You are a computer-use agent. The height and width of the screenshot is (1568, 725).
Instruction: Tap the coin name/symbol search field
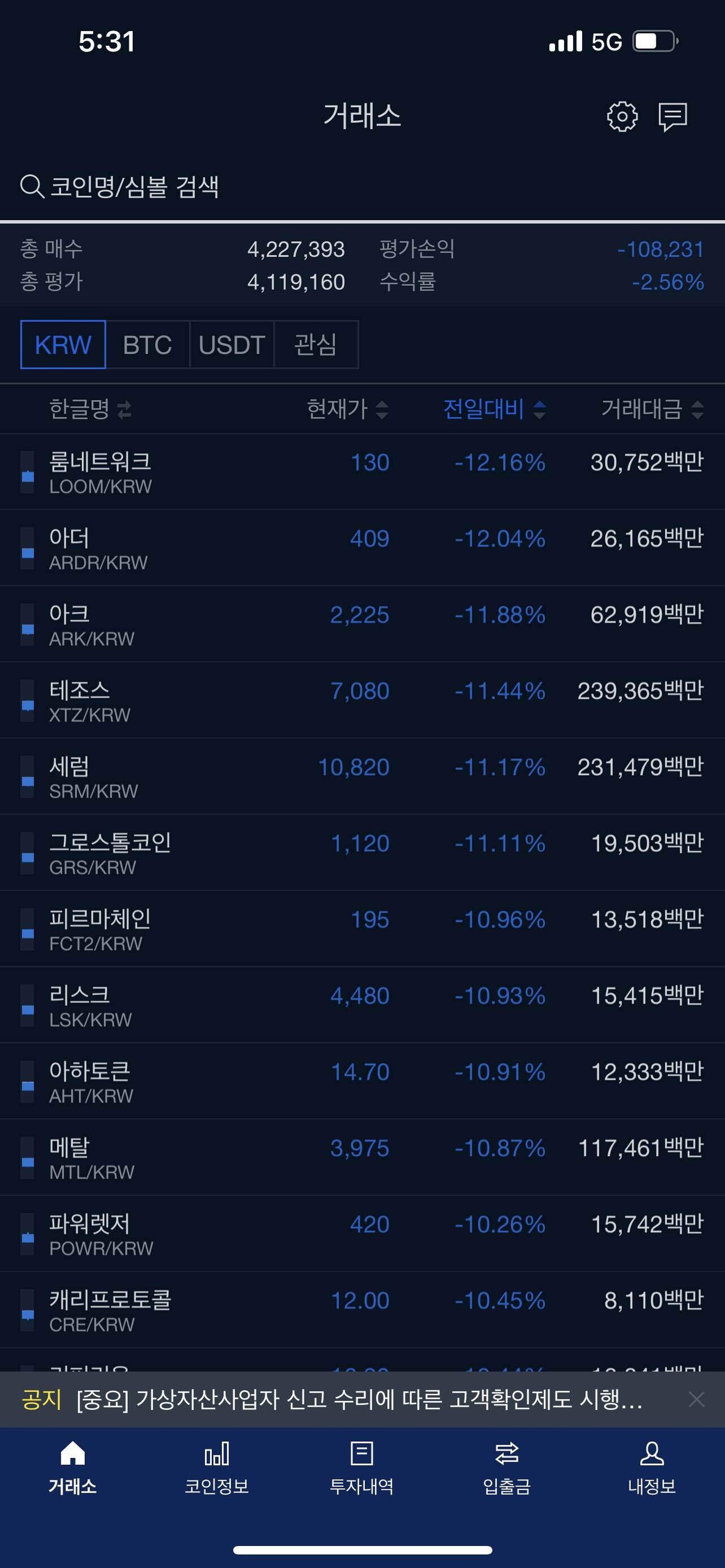[x=244, y=186]
